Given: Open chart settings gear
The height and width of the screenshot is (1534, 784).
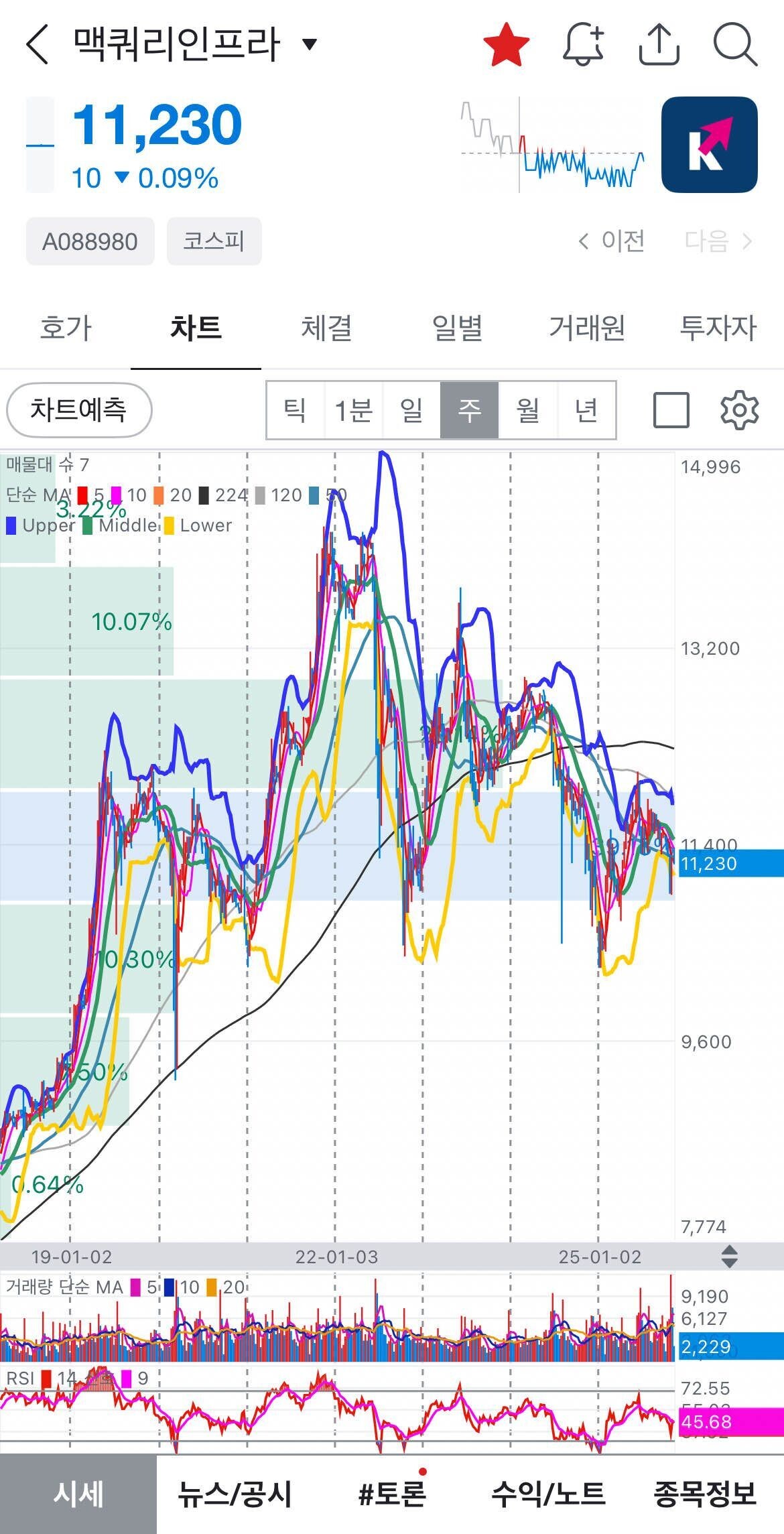Looking at the screenshot, I should [739, 409].
